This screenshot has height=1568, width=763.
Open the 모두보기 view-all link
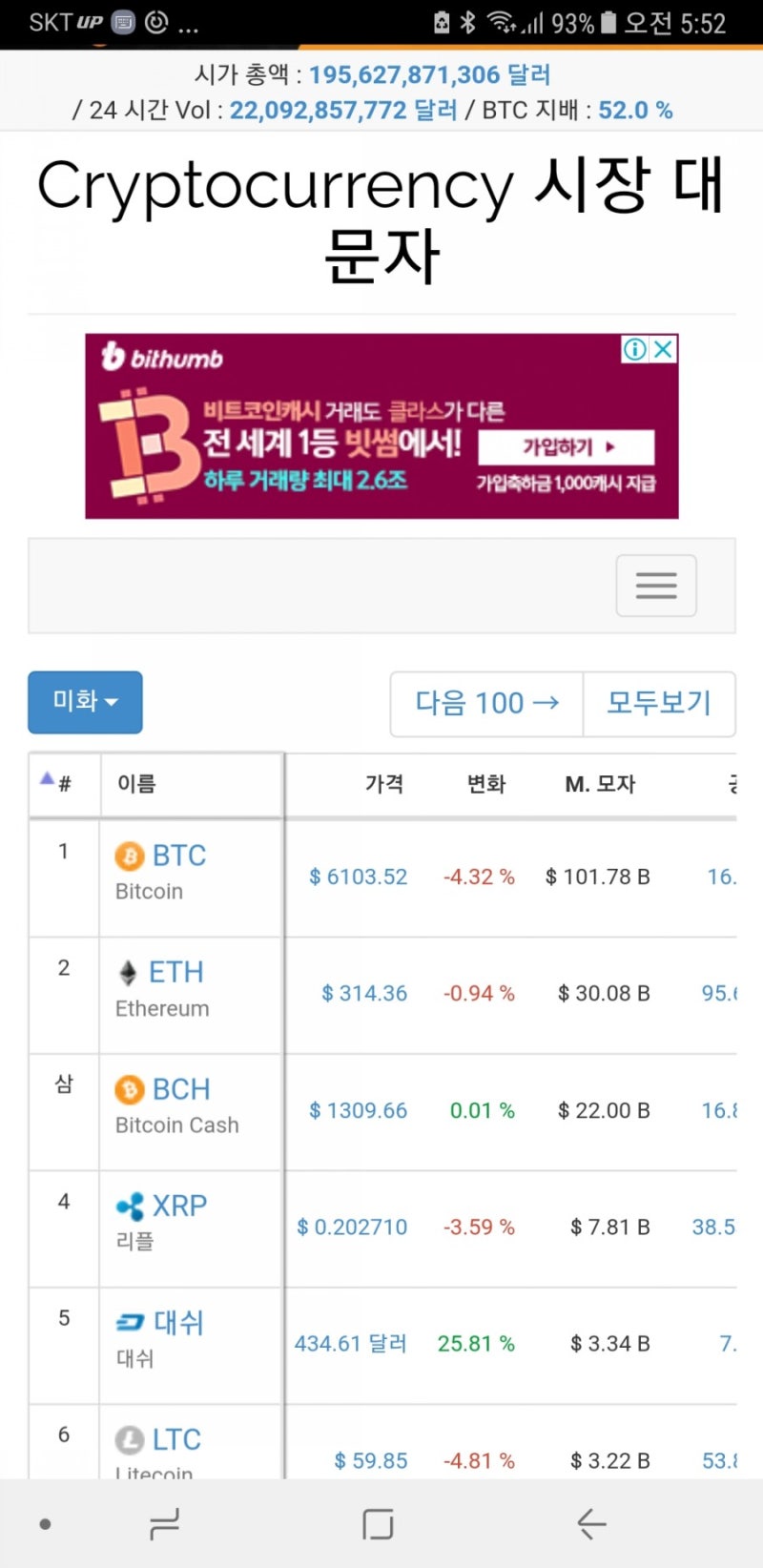pos(658,703)
